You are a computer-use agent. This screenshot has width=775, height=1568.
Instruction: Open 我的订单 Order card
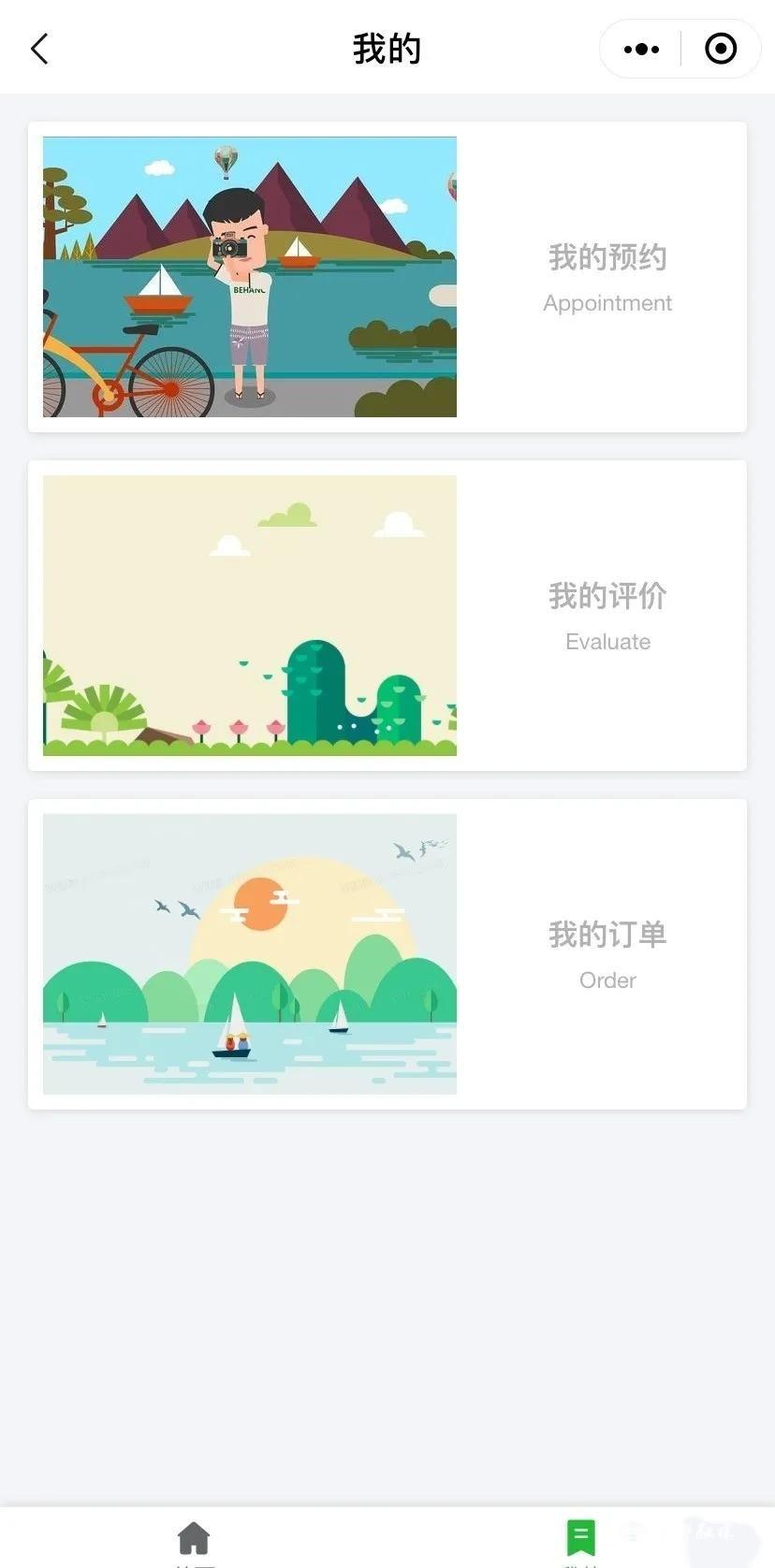387,954
